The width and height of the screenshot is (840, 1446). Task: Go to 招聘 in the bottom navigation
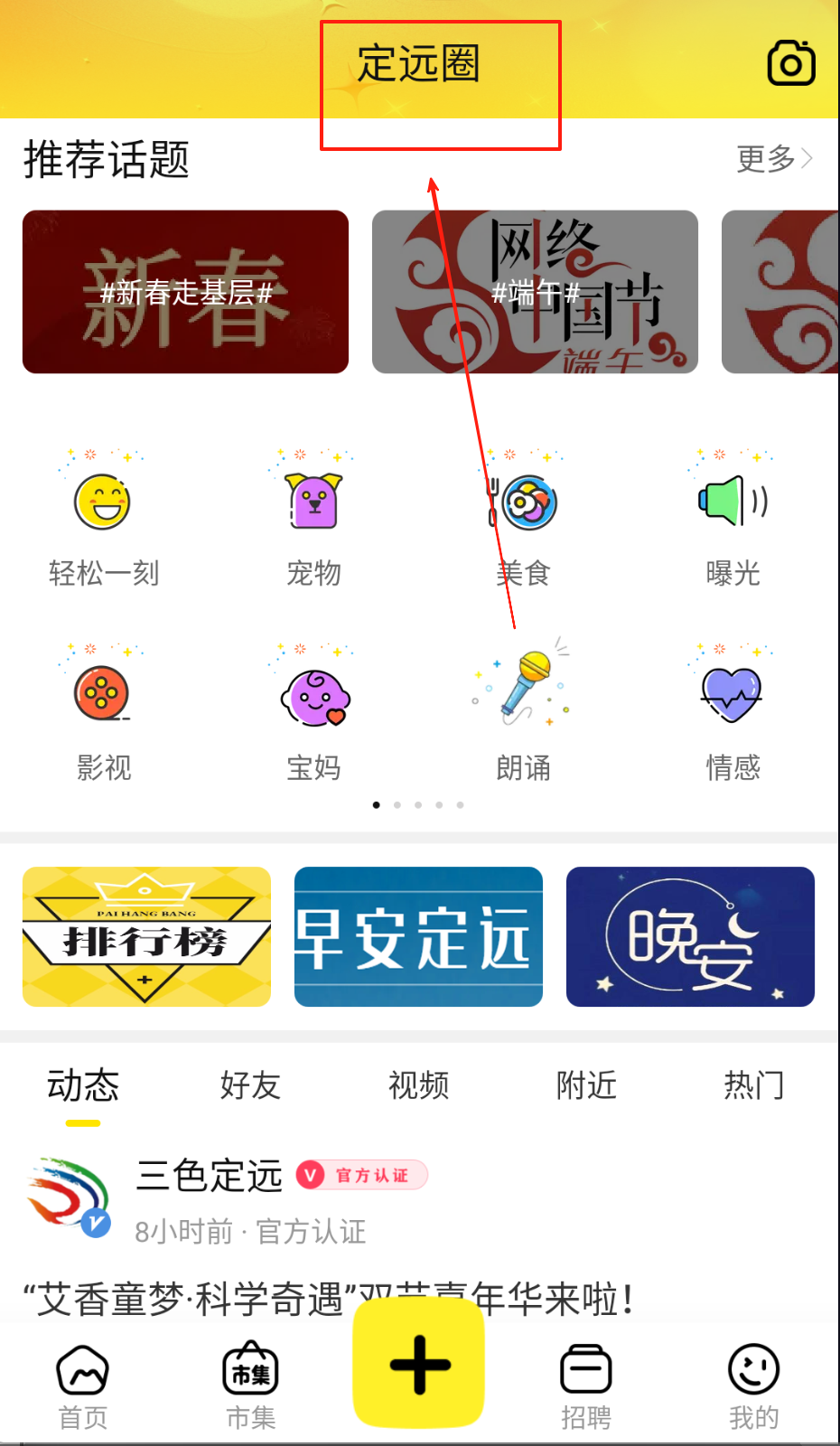pyautogui.click(x=585, y=1385)
